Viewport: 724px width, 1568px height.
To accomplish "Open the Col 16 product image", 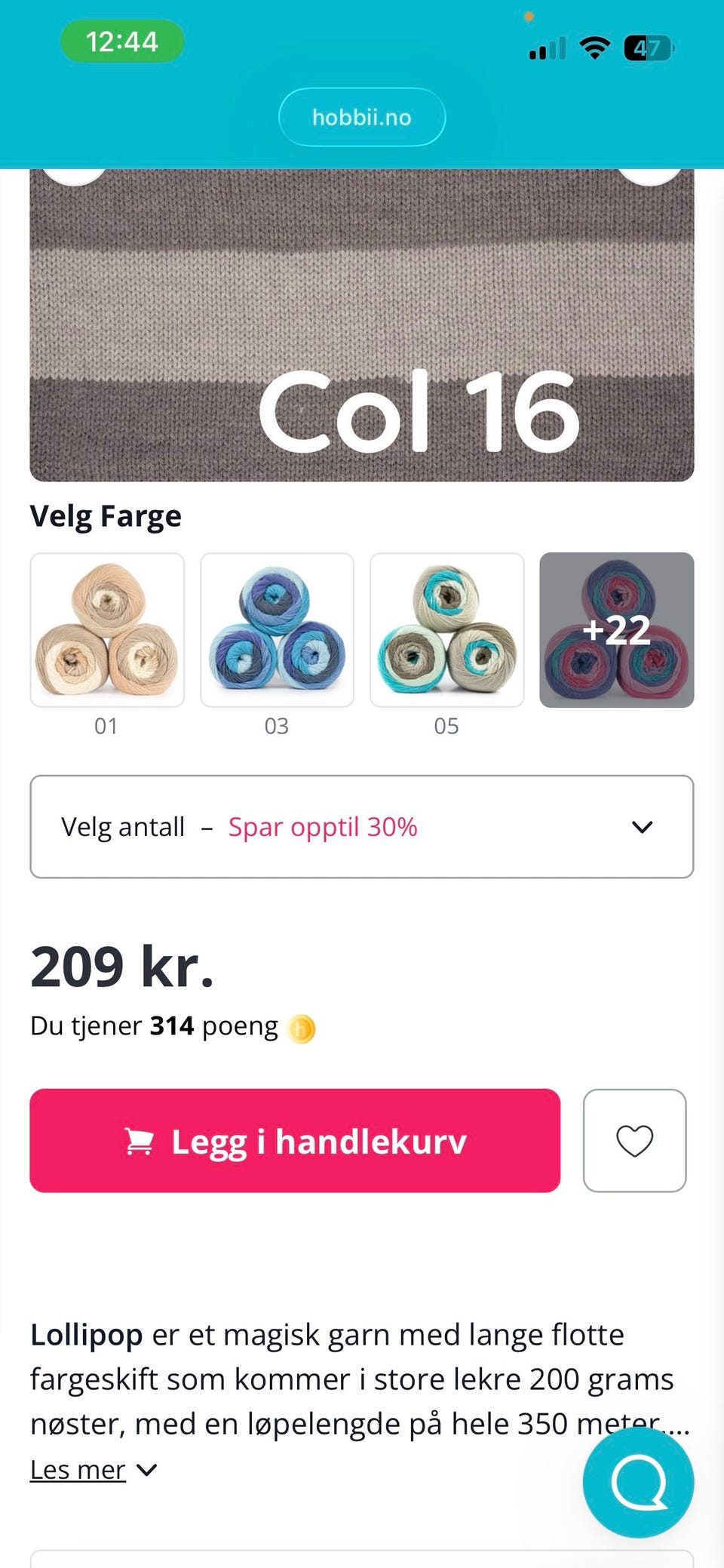I will pyautogui.click(x=362, y=324).
